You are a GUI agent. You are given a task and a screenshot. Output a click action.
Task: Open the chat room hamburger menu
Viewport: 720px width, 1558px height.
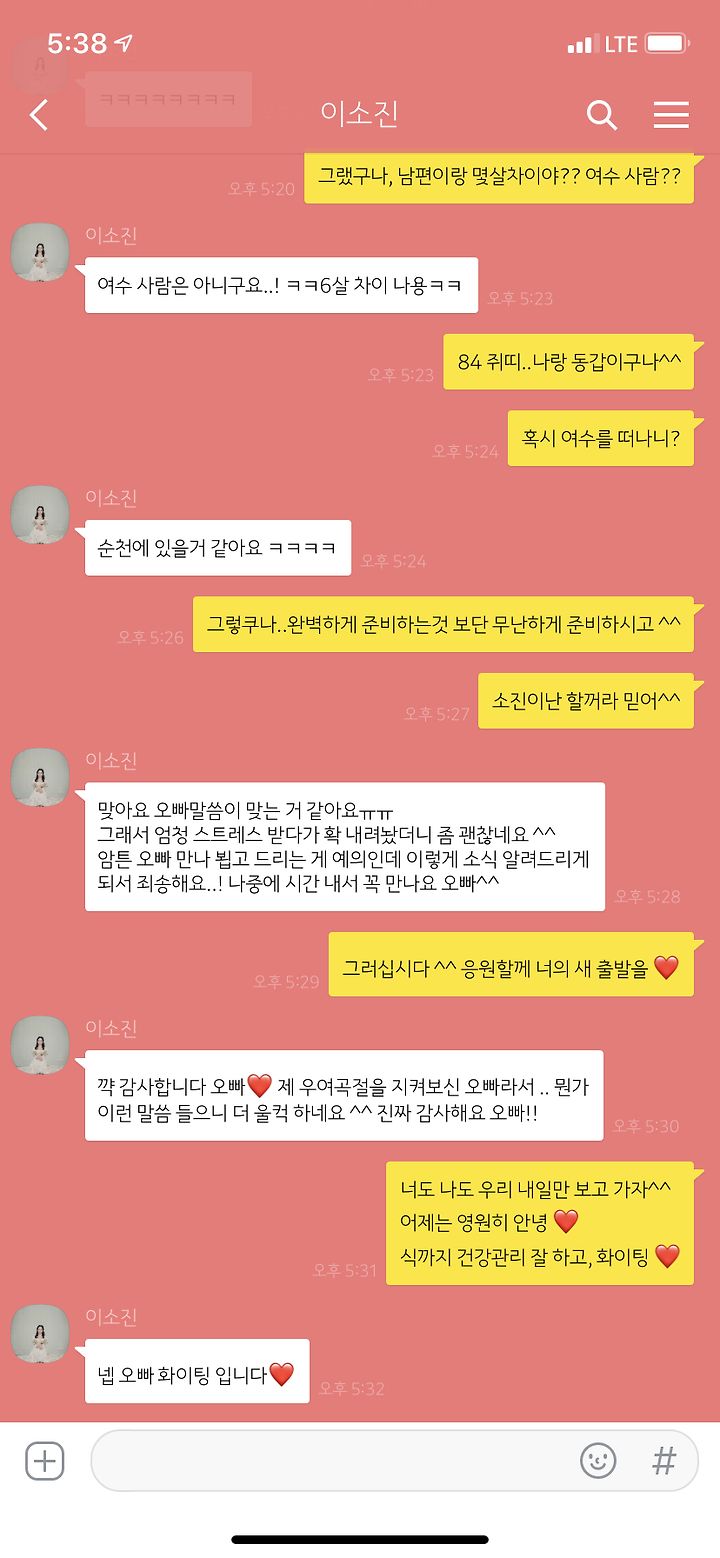[671, 115]
